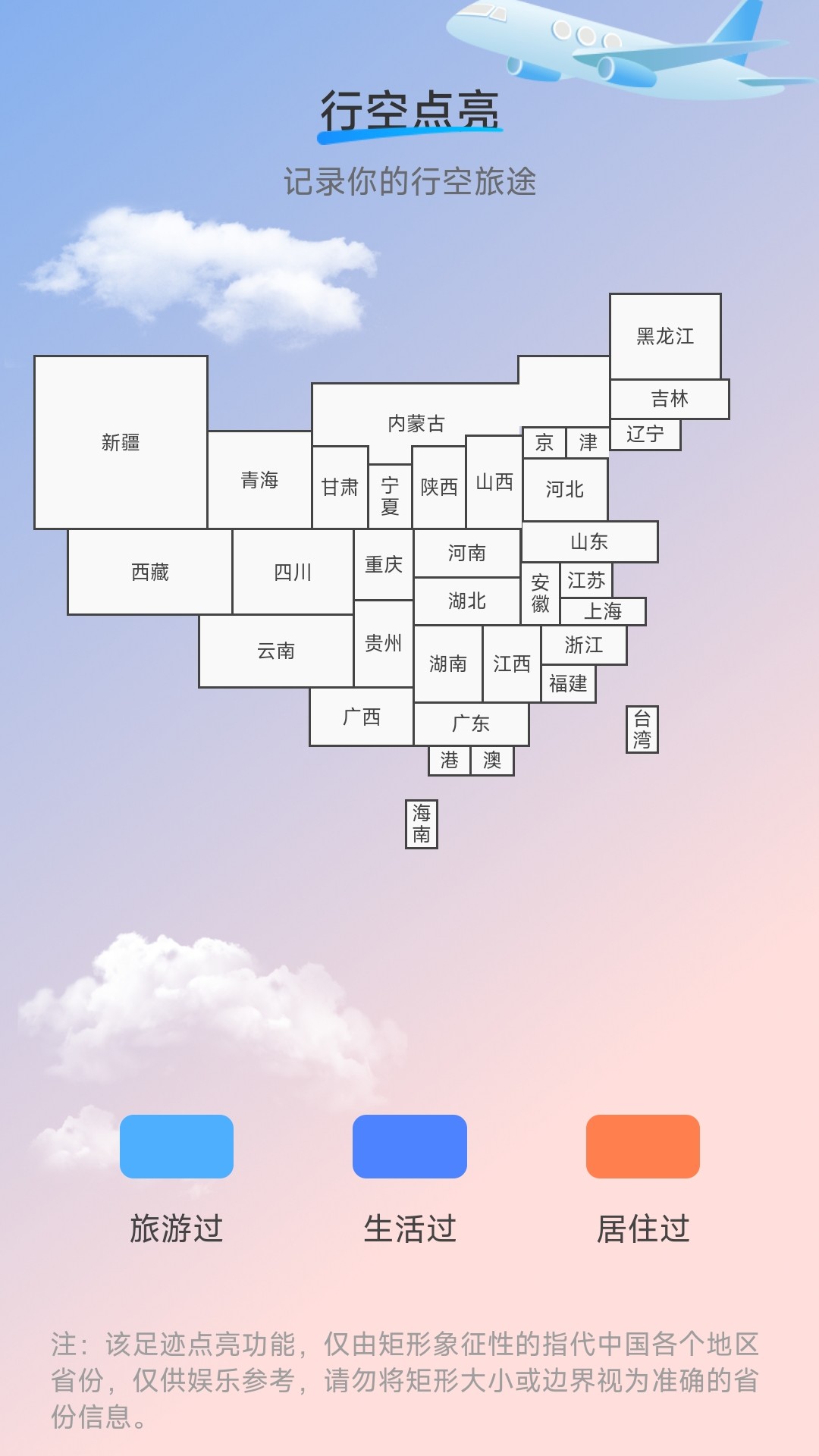Light up the 河北 province

(564, 489)
